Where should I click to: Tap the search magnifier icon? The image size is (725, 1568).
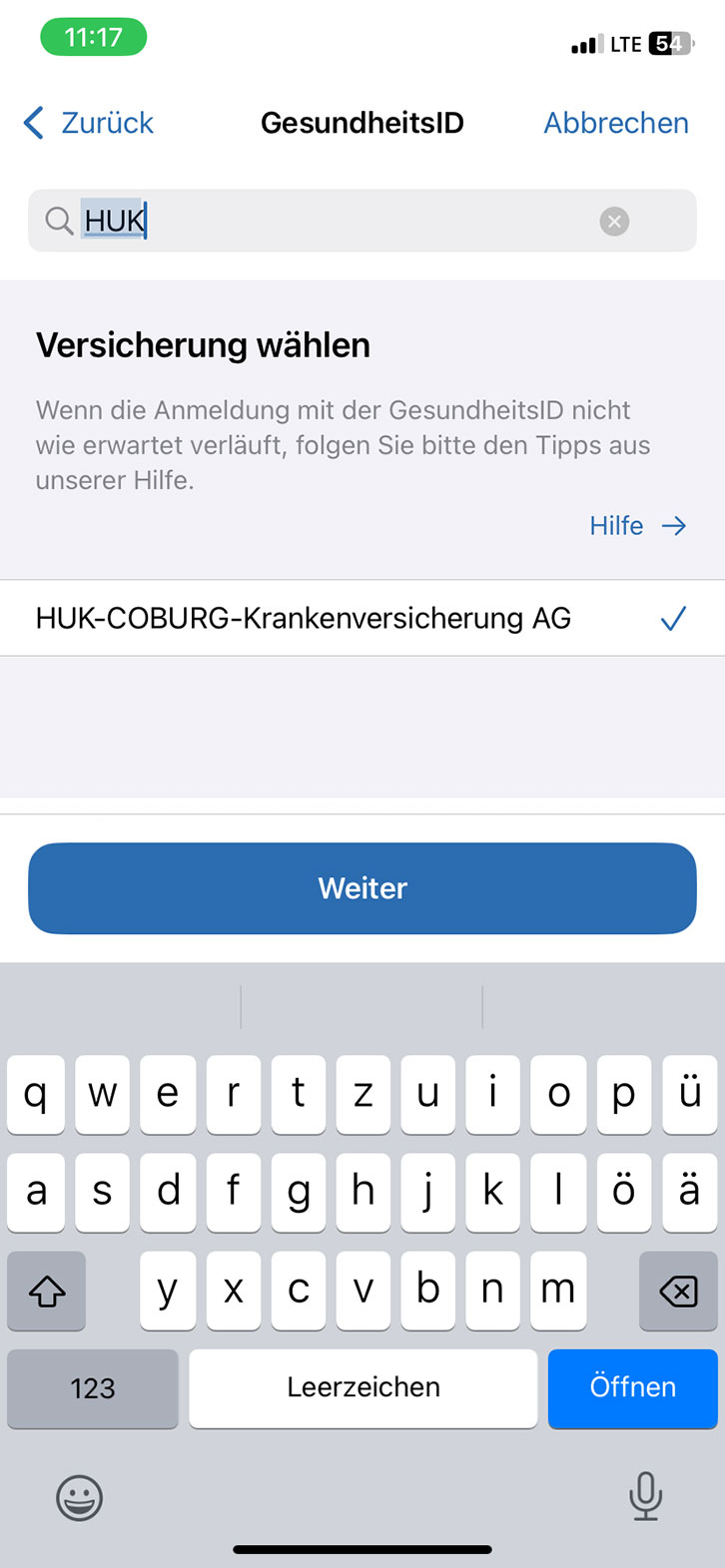pos(58,222)
